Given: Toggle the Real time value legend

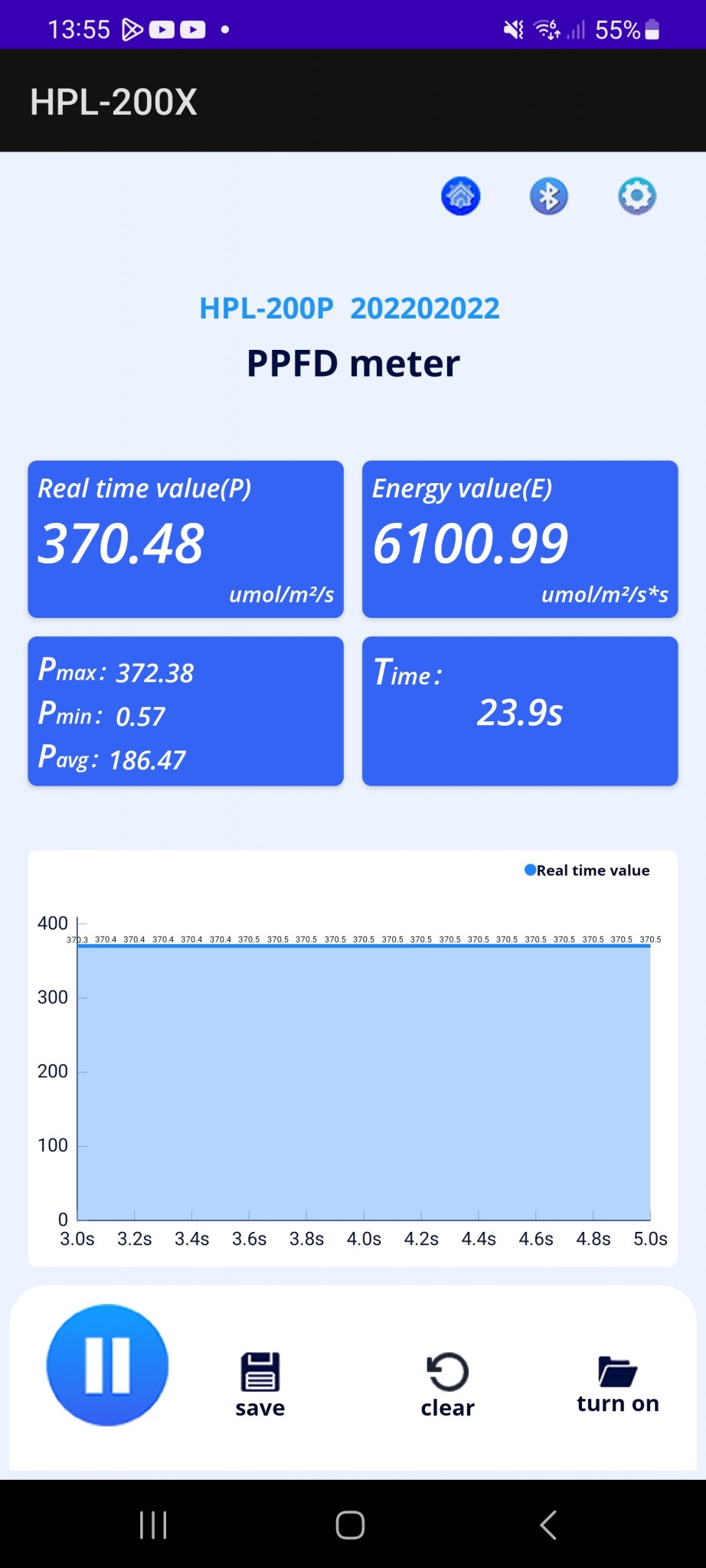Looking at the screenshot, I should pos(587,871).
